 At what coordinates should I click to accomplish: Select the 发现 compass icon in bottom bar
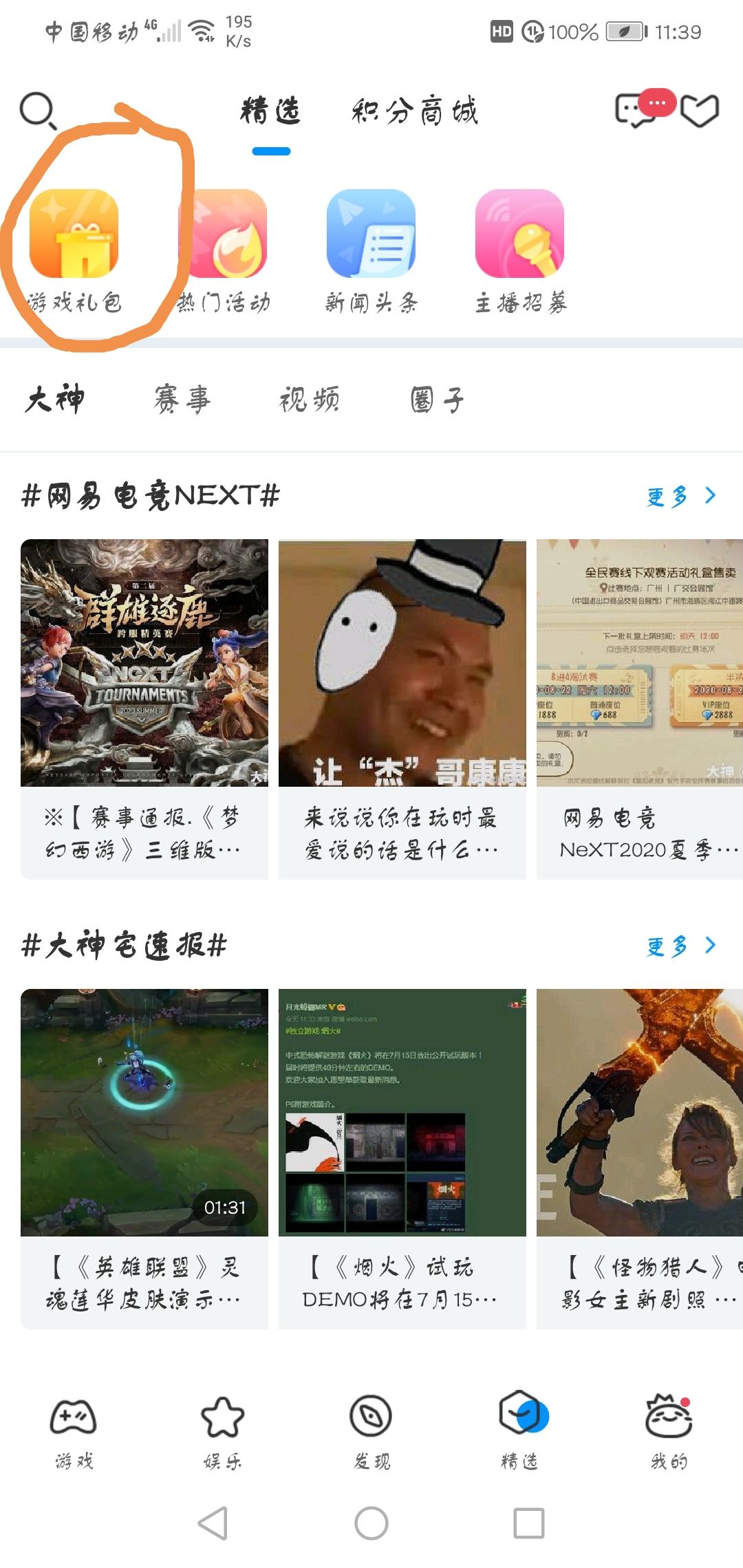(x=371, y=1417)
